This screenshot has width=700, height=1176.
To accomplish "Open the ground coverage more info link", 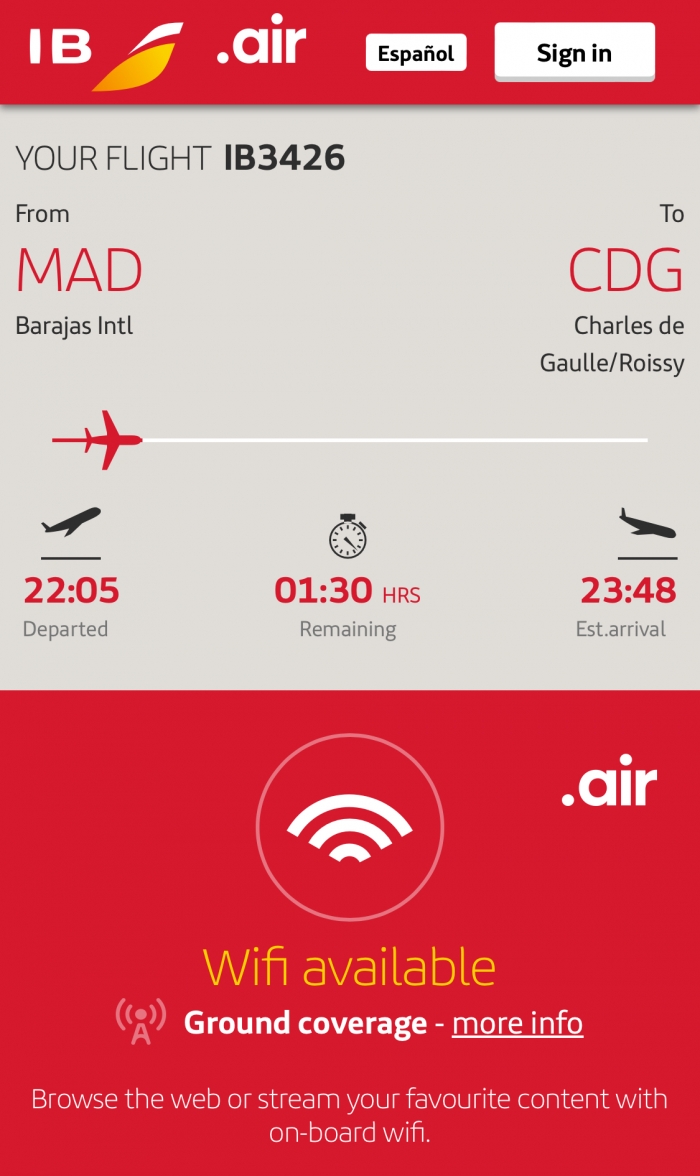I will [x=517, y=1023].
